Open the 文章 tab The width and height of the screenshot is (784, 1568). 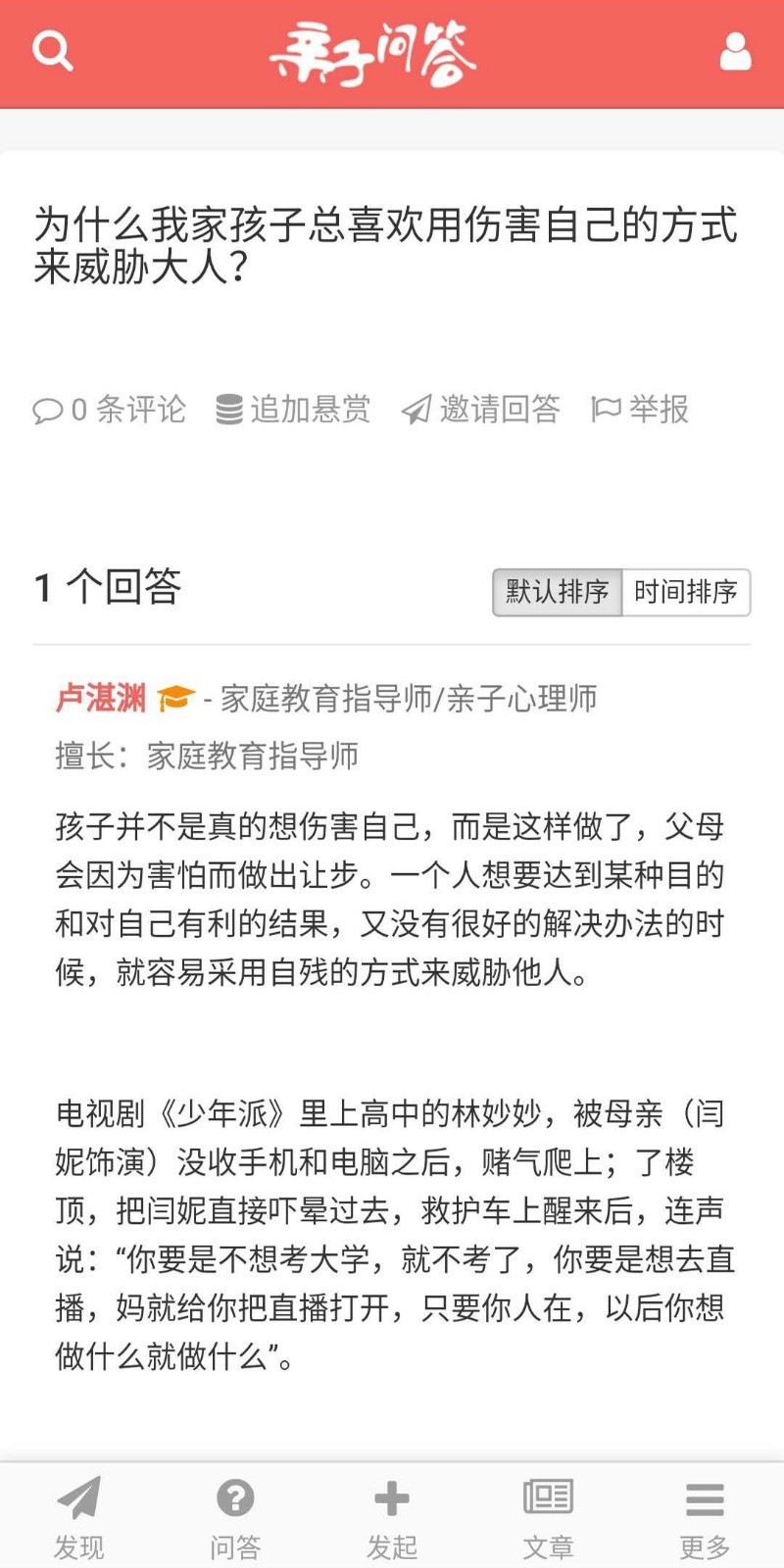click(548, 1516)
